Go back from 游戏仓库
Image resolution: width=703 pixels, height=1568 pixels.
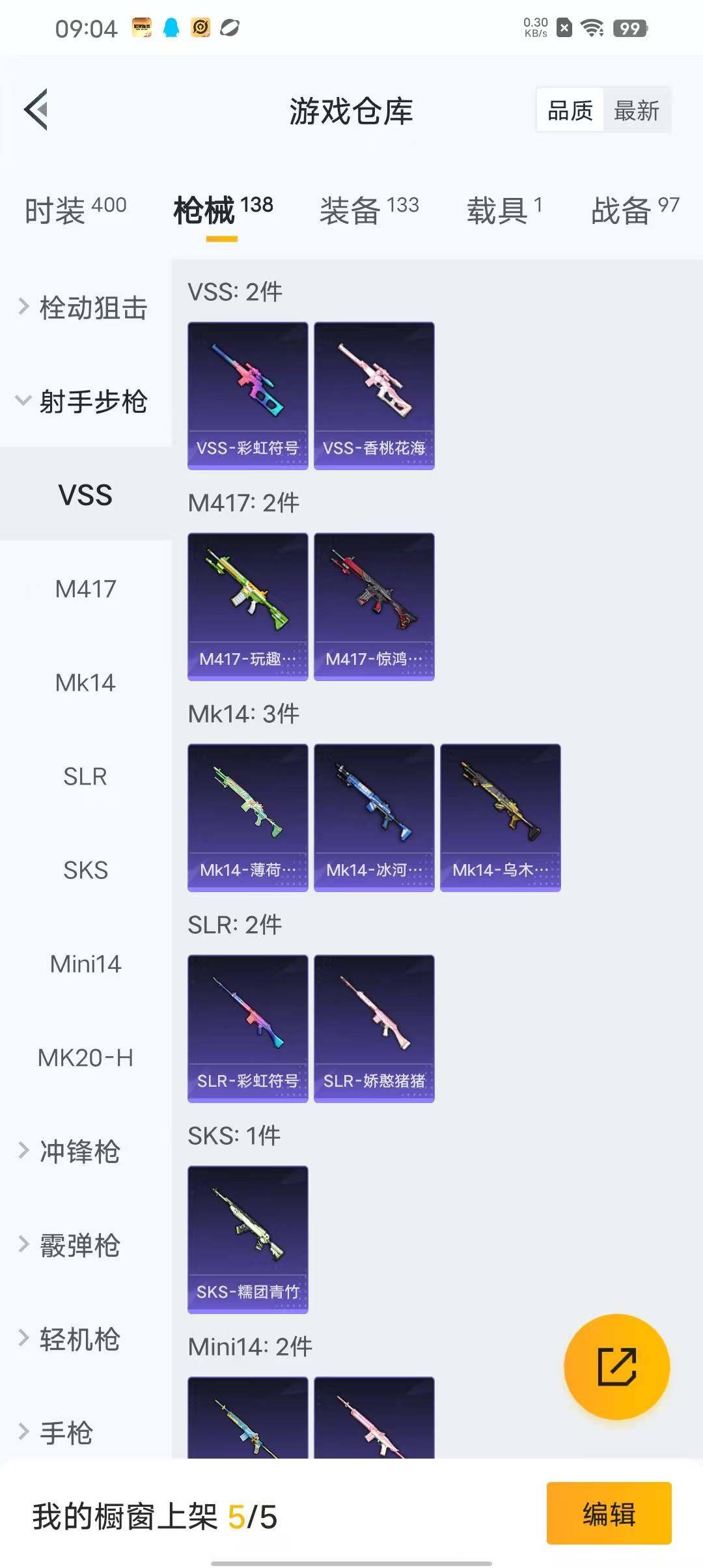[x=36, y=109]
